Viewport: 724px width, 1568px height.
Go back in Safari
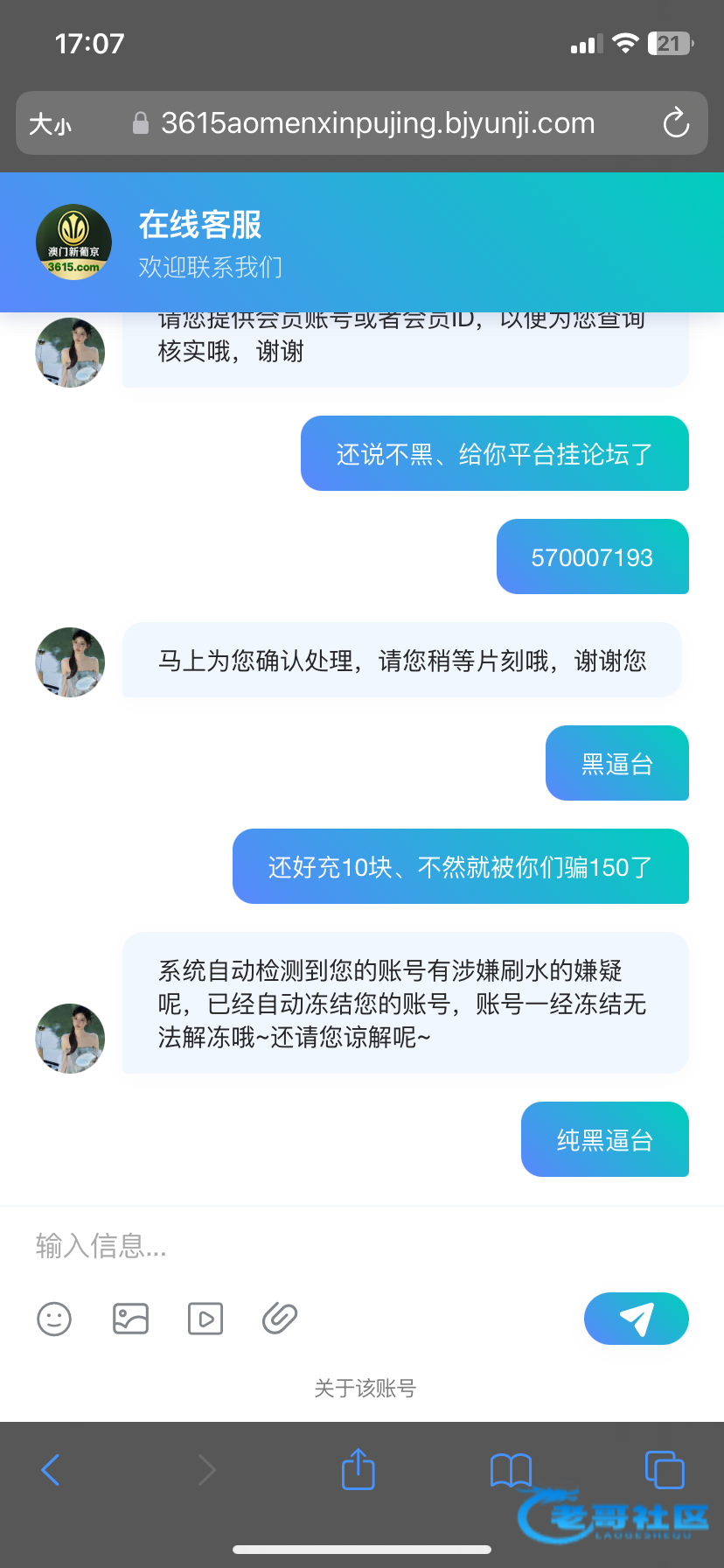click(x=51, y=1470)
